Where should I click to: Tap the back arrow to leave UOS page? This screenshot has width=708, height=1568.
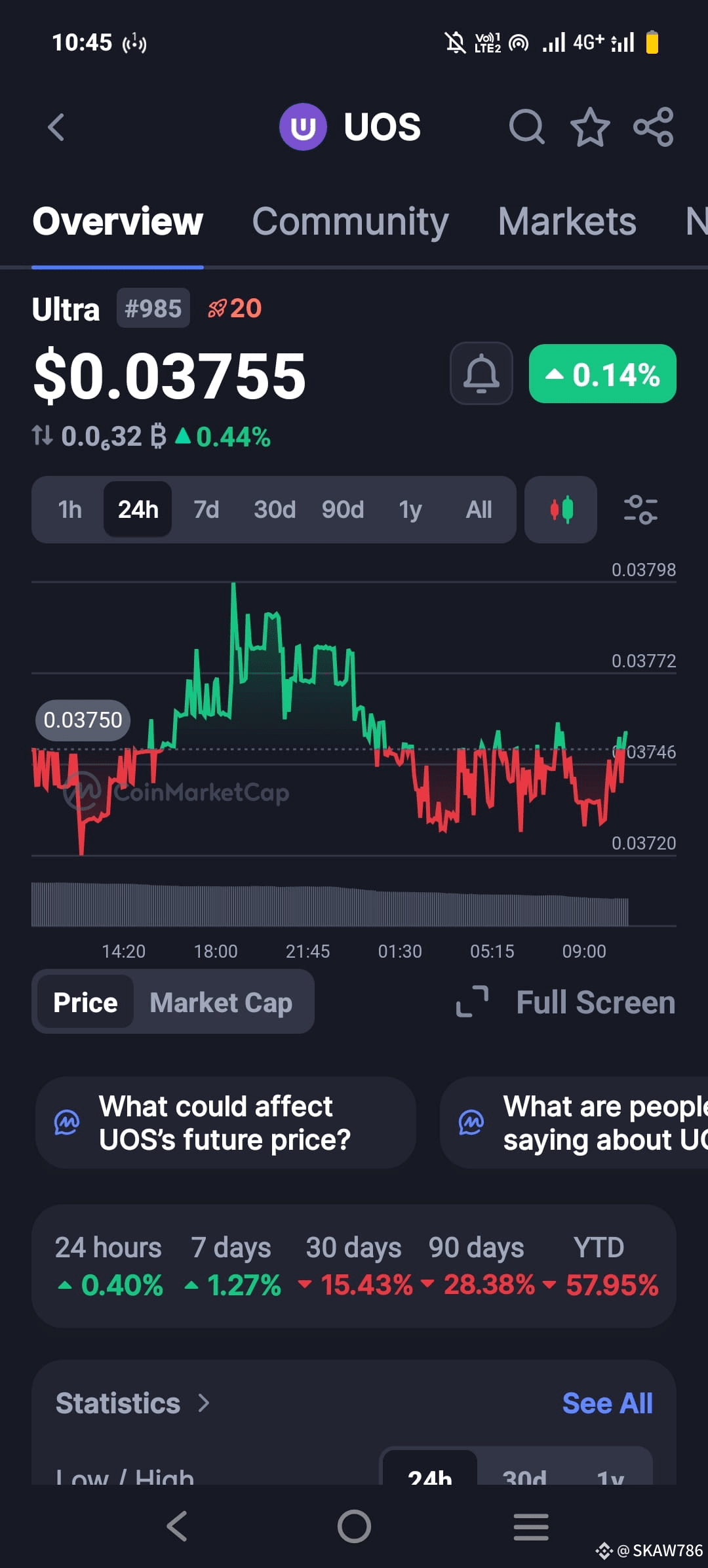(56, 127)
